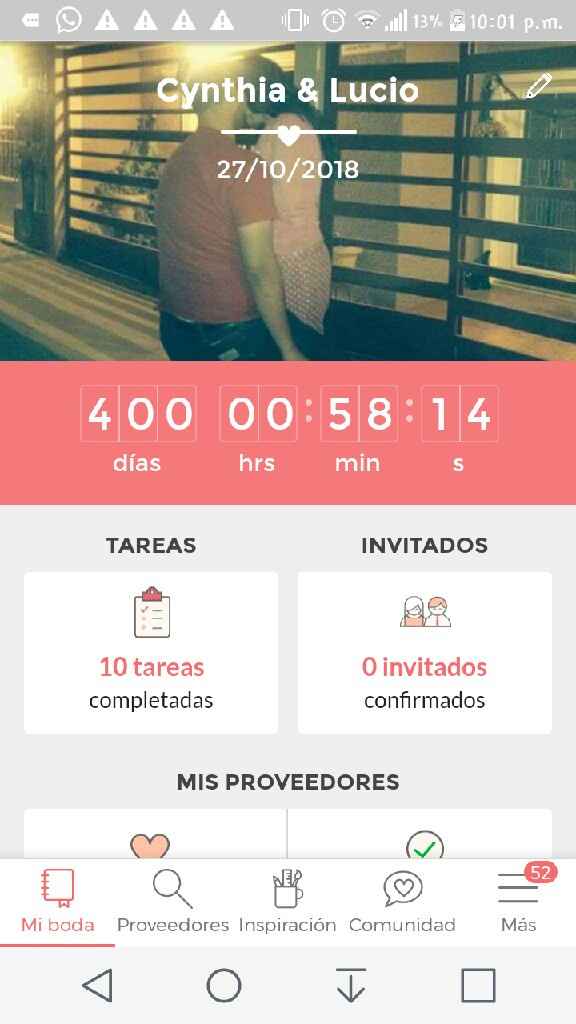Open the Comunidad tab
This screenshot has width=576, height=1024.
(402, 902)
